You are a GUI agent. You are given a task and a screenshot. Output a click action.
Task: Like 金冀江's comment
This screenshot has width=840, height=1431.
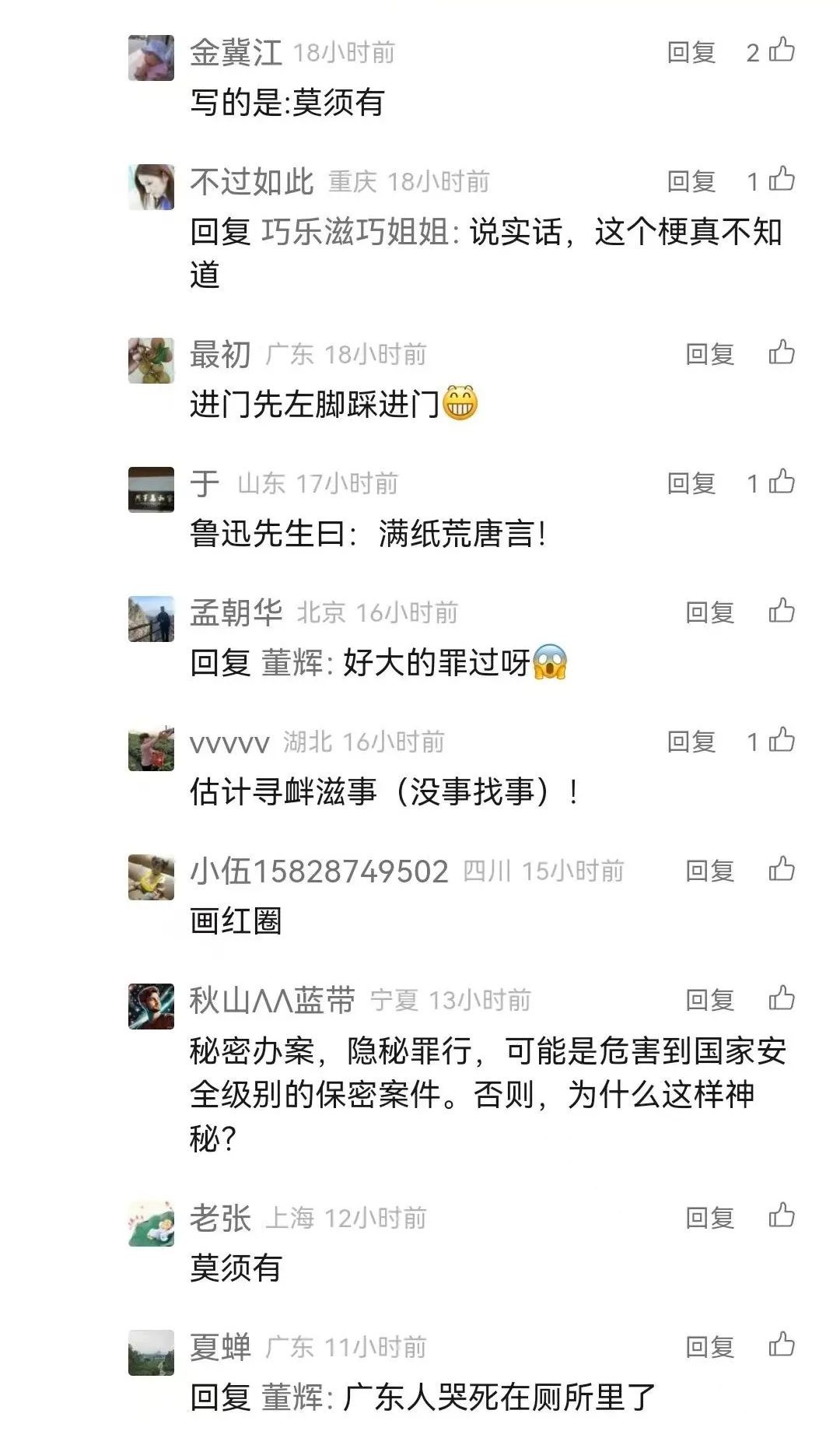click(781, 51)
